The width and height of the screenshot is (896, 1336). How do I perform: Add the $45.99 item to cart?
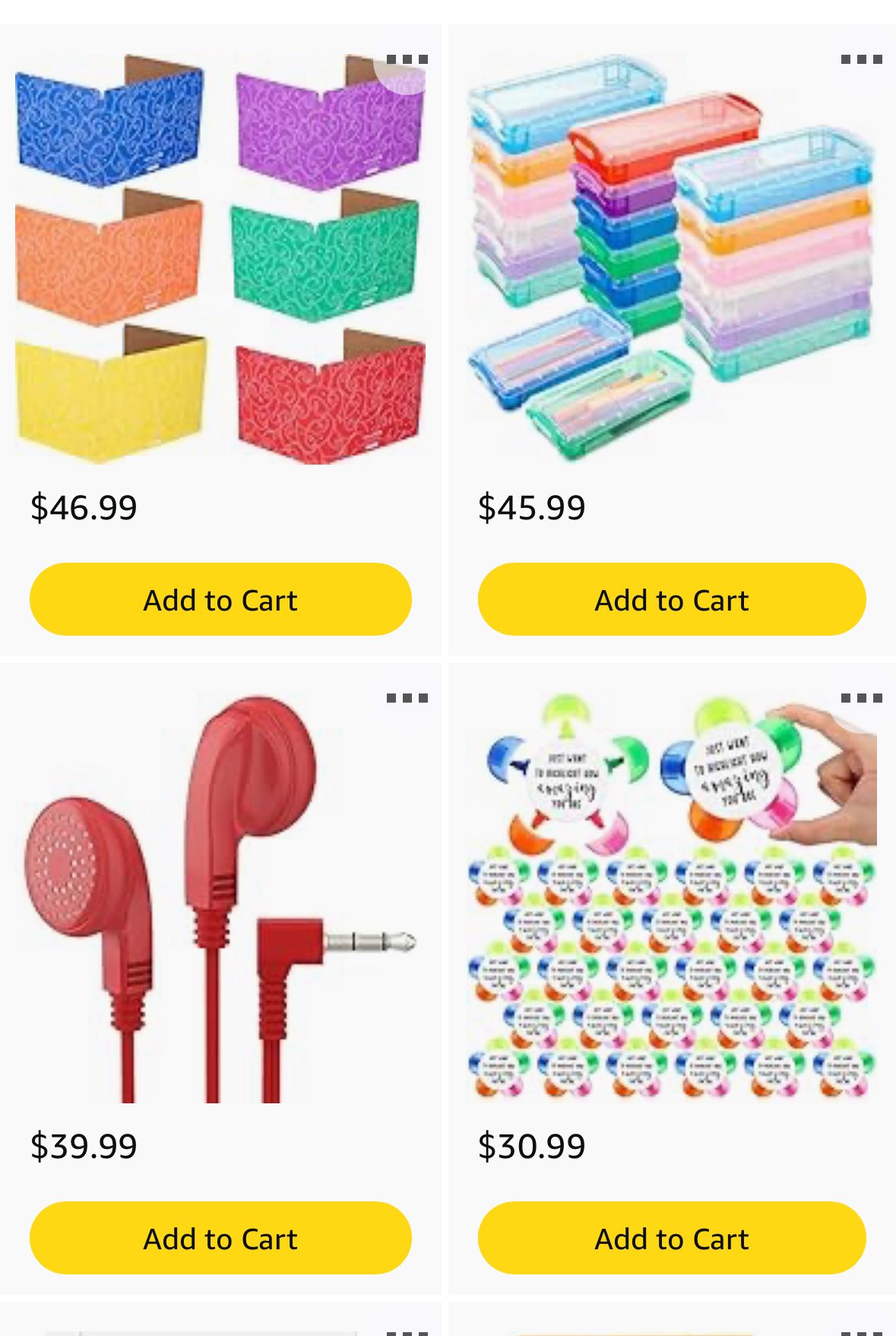(x=672, y=600)
